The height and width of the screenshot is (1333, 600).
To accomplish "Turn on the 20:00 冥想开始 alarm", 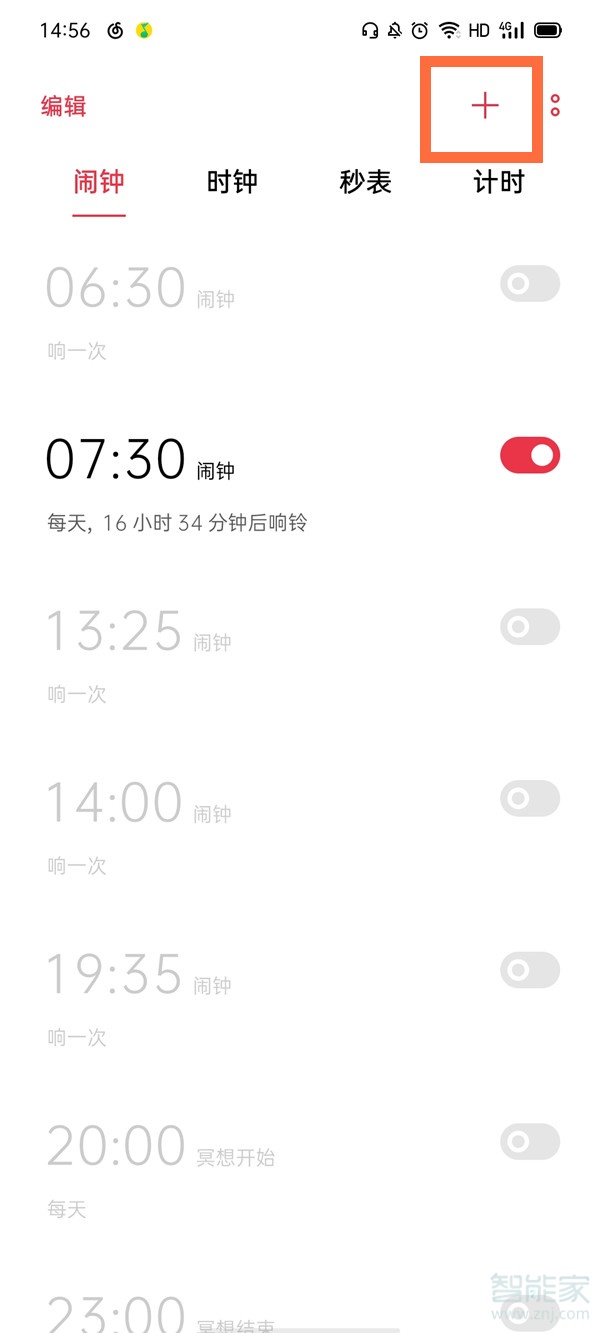I will [530, 1141].
